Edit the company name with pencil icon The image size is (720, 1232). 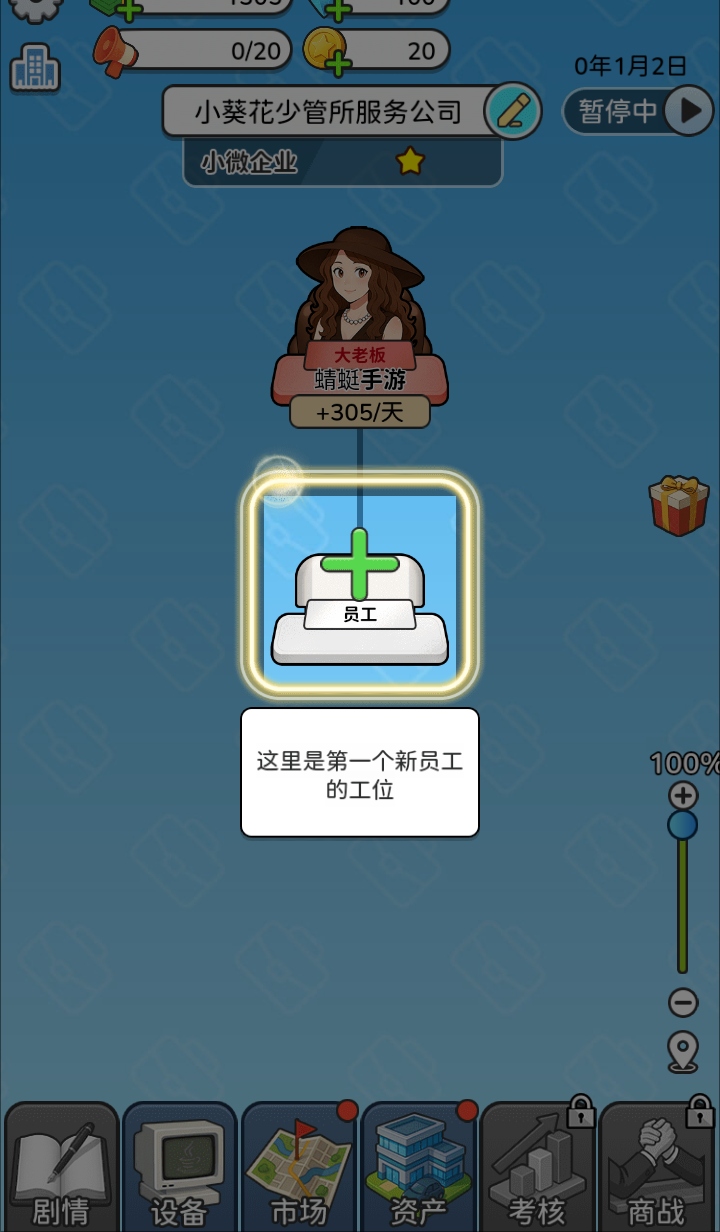tap(513, 111)
